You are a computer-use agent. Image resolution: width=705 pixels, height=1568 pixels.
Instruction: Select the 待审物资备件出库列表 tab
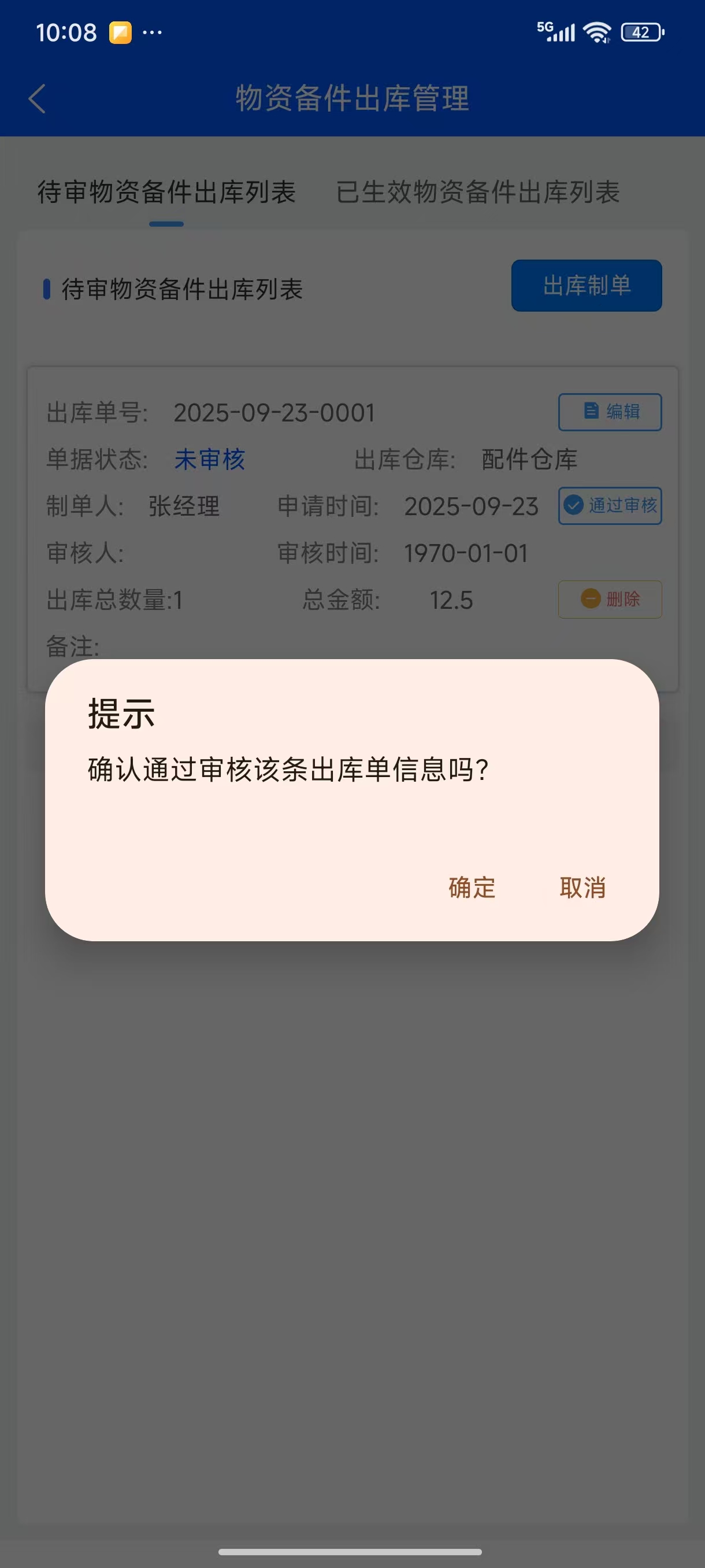point(166,193)
